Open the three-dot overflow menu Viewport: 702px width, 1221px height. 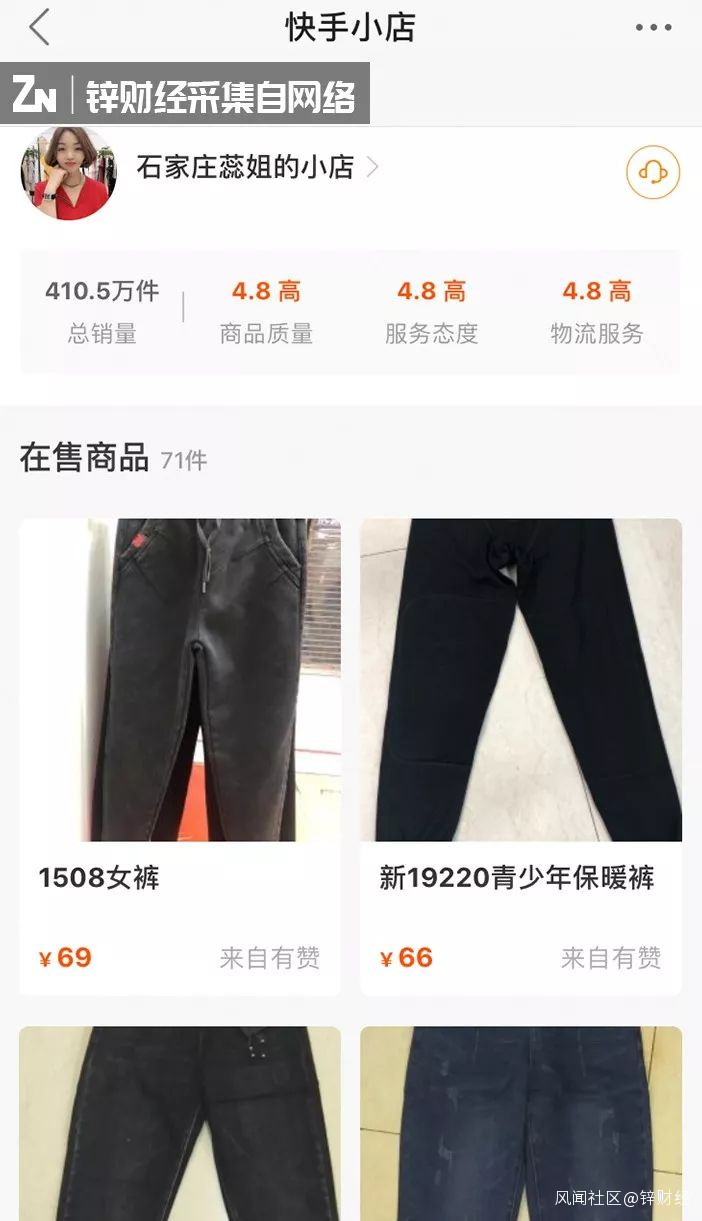tap(653, 28)
